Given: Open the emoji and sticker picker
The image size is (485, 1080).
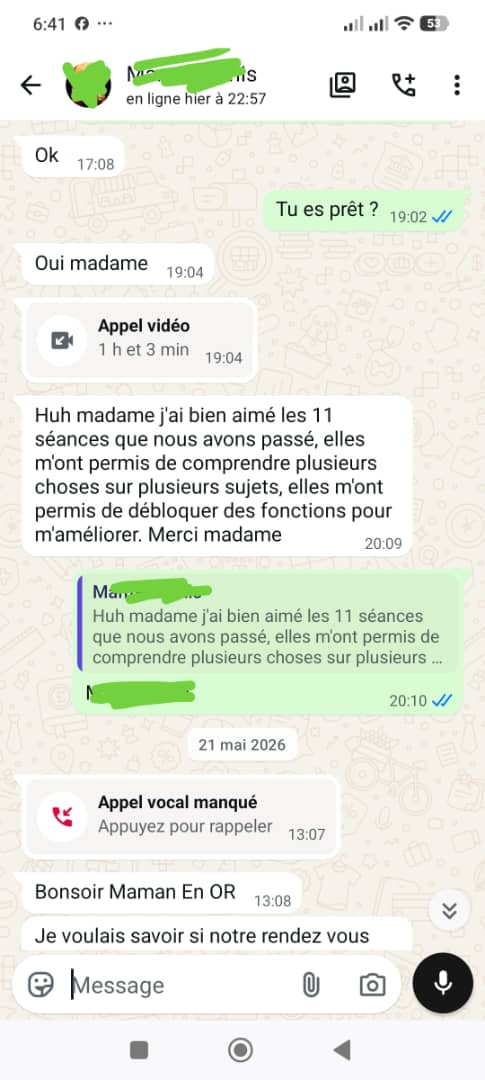Looking at the screenshot, I should pos(41,985).
